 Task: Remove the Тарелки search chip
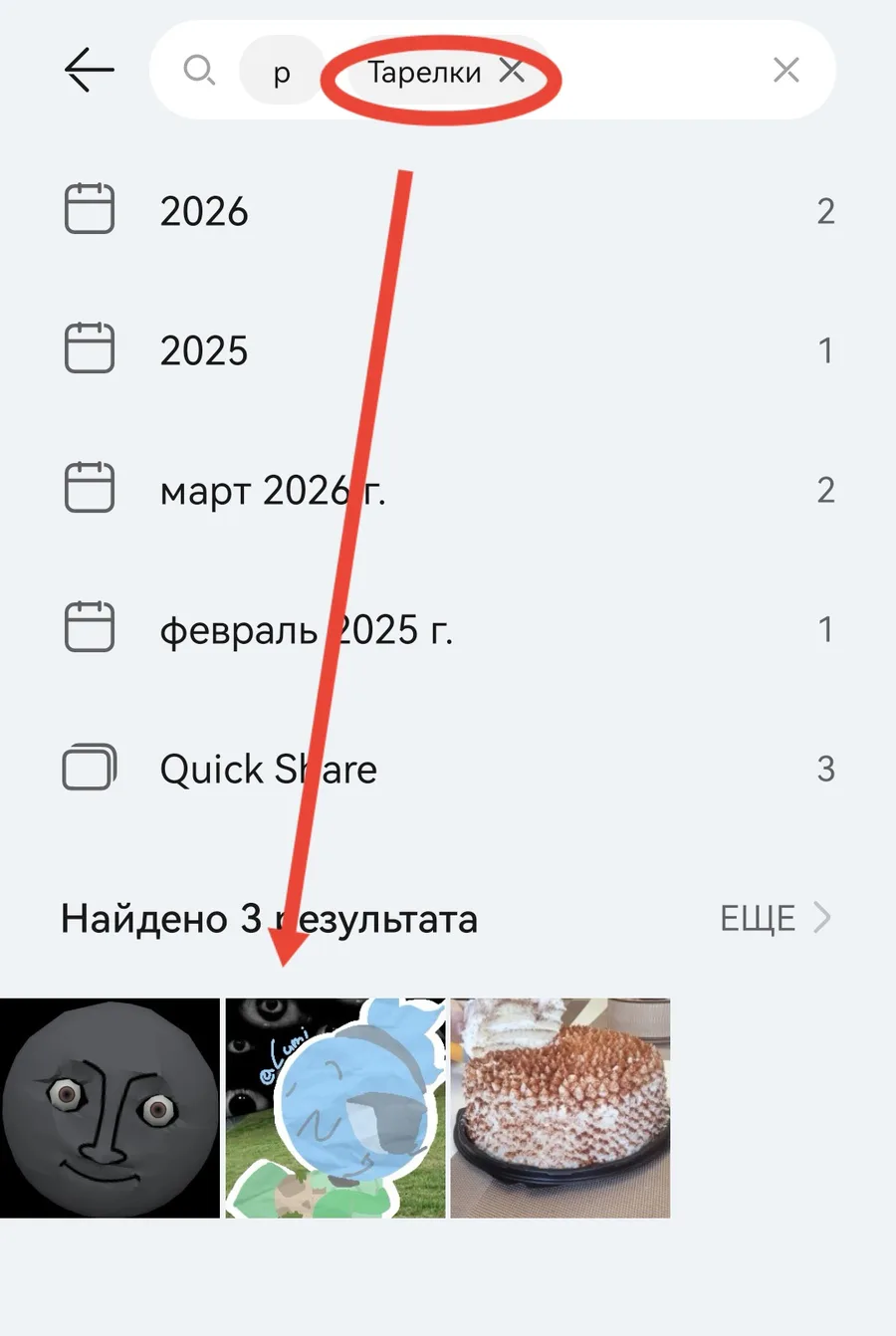point(512,71)
